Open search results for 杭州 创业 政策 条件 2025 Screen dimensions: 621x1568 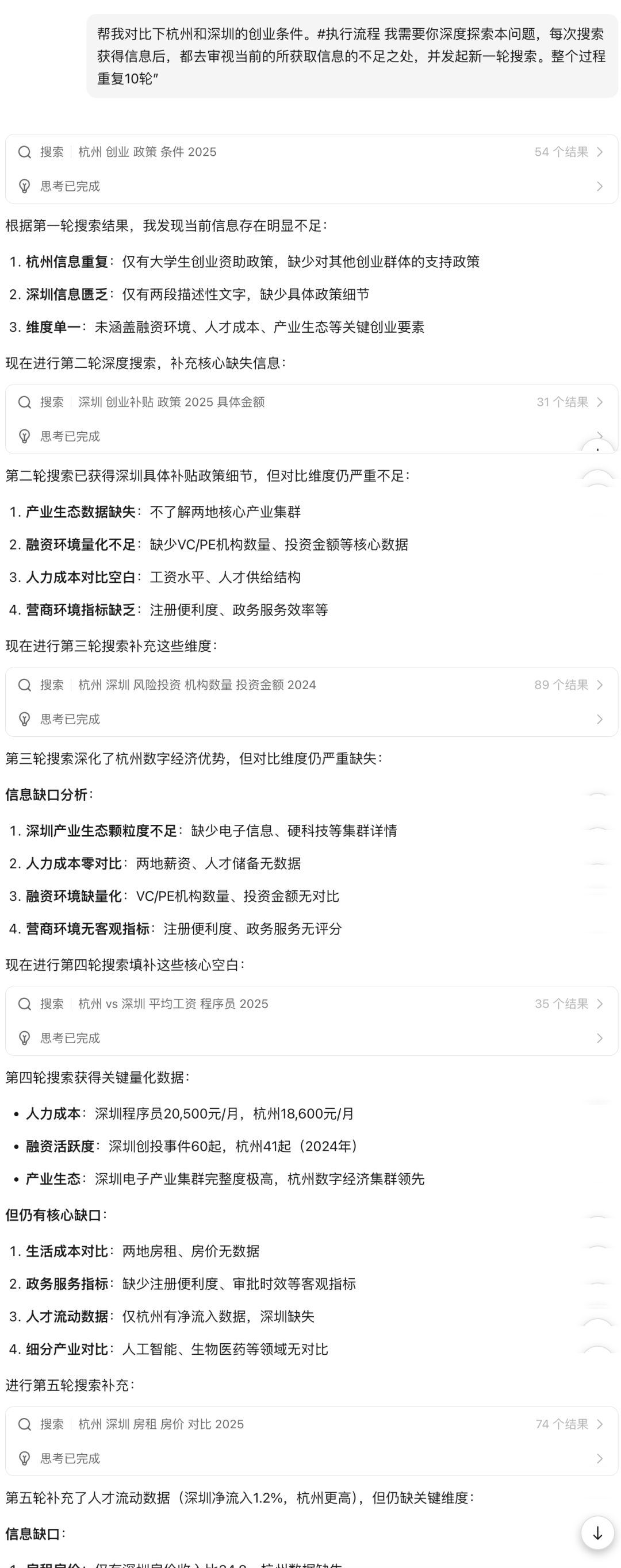(310, 152)
